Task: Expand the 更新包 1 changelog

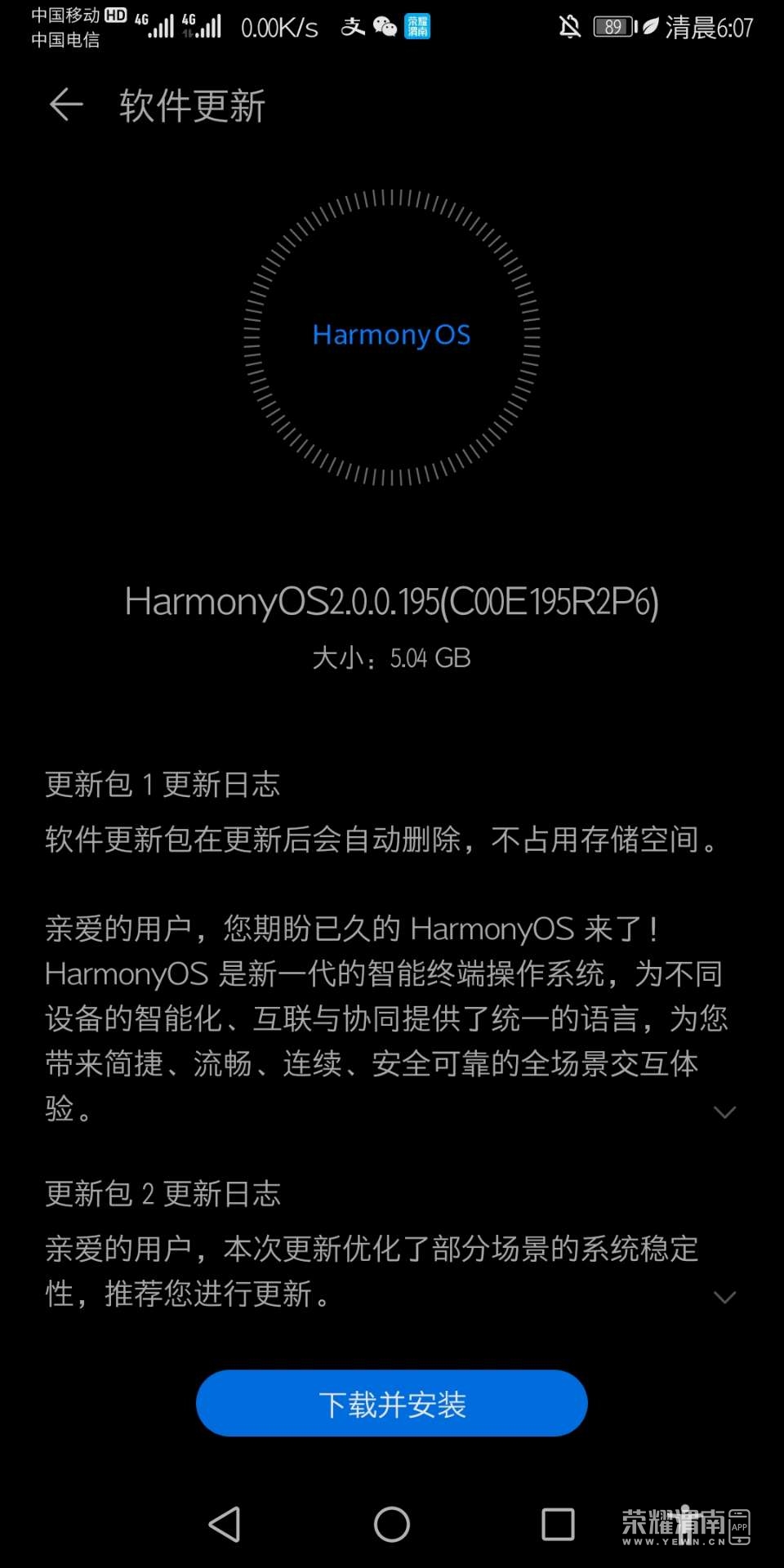Action: point(724,1112)
